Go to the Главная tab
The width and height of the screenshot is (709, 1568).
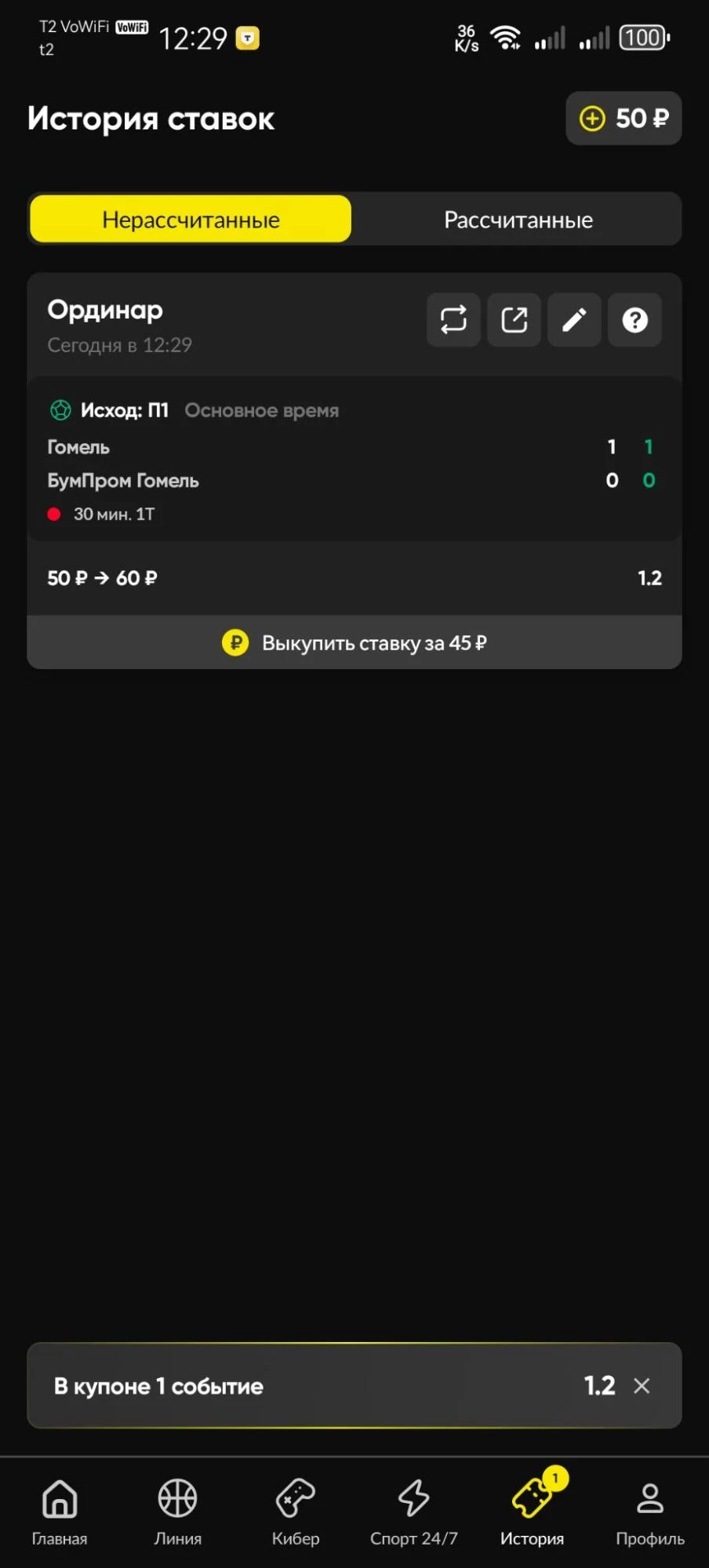(x=60, y=1512)
